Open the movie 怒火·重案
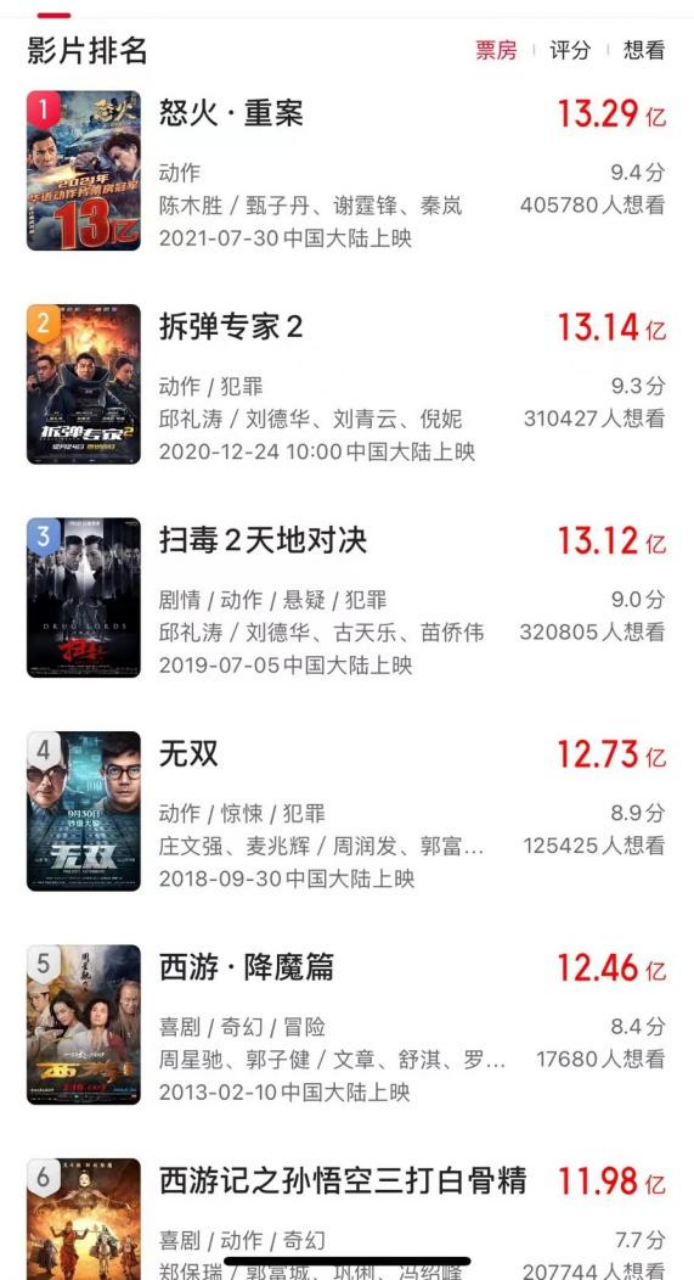The width and height of the screenshot is (694, 1280). (x=231, y=113)
